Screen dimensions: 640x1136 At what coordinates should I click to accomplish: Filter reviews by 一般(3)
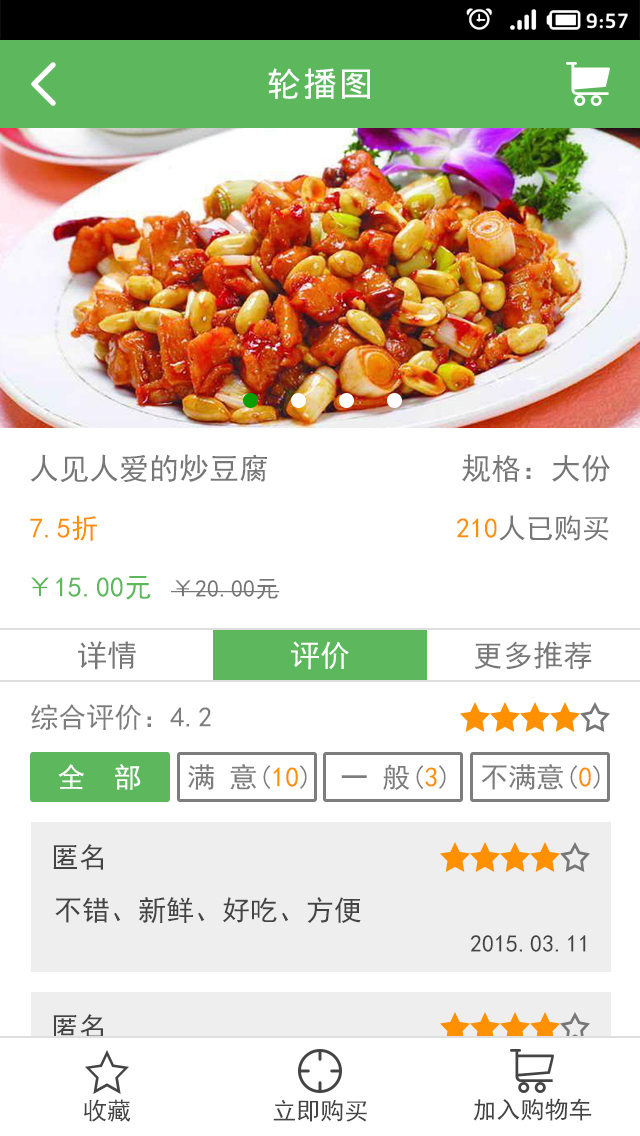click(393, 777)
